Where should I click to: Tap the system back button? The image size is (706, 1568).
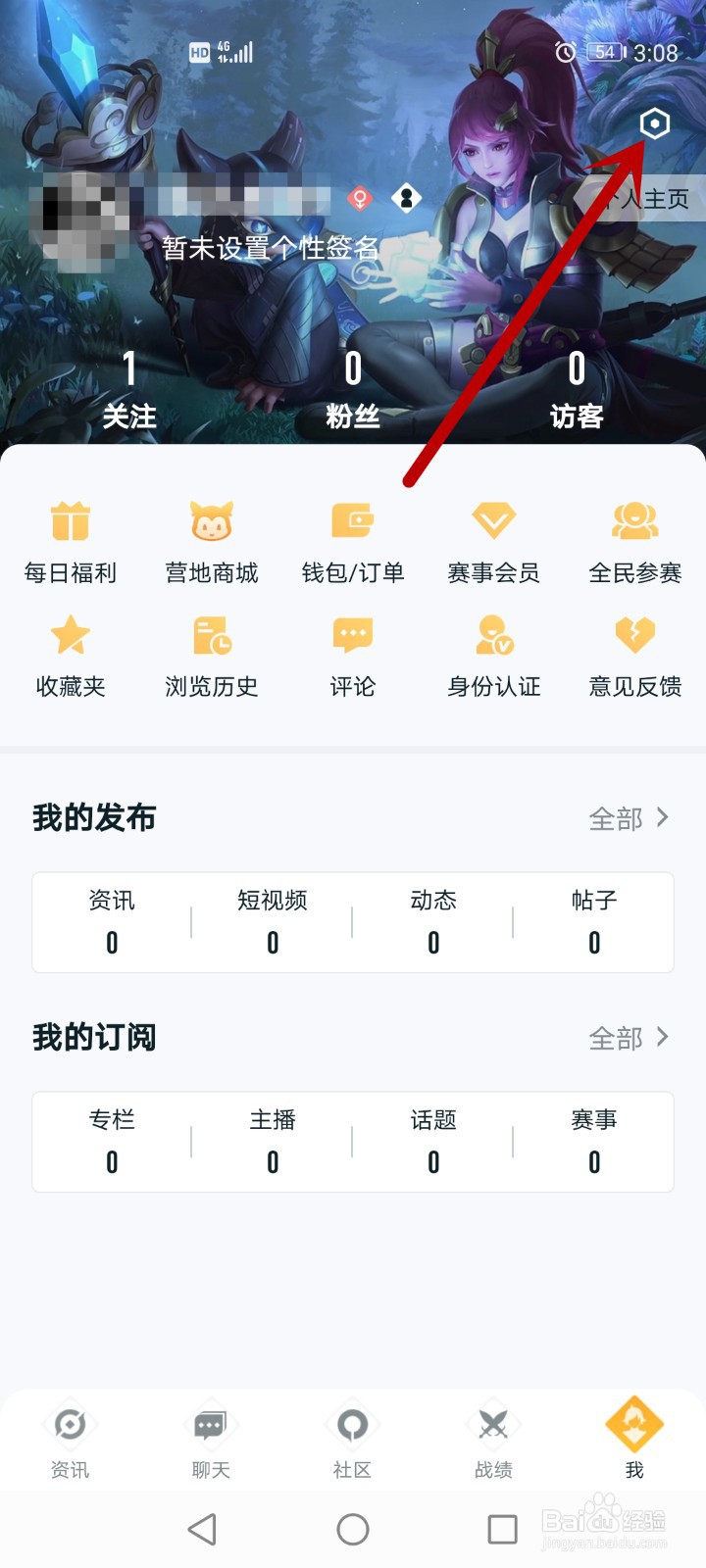[x=202, y=1529]
